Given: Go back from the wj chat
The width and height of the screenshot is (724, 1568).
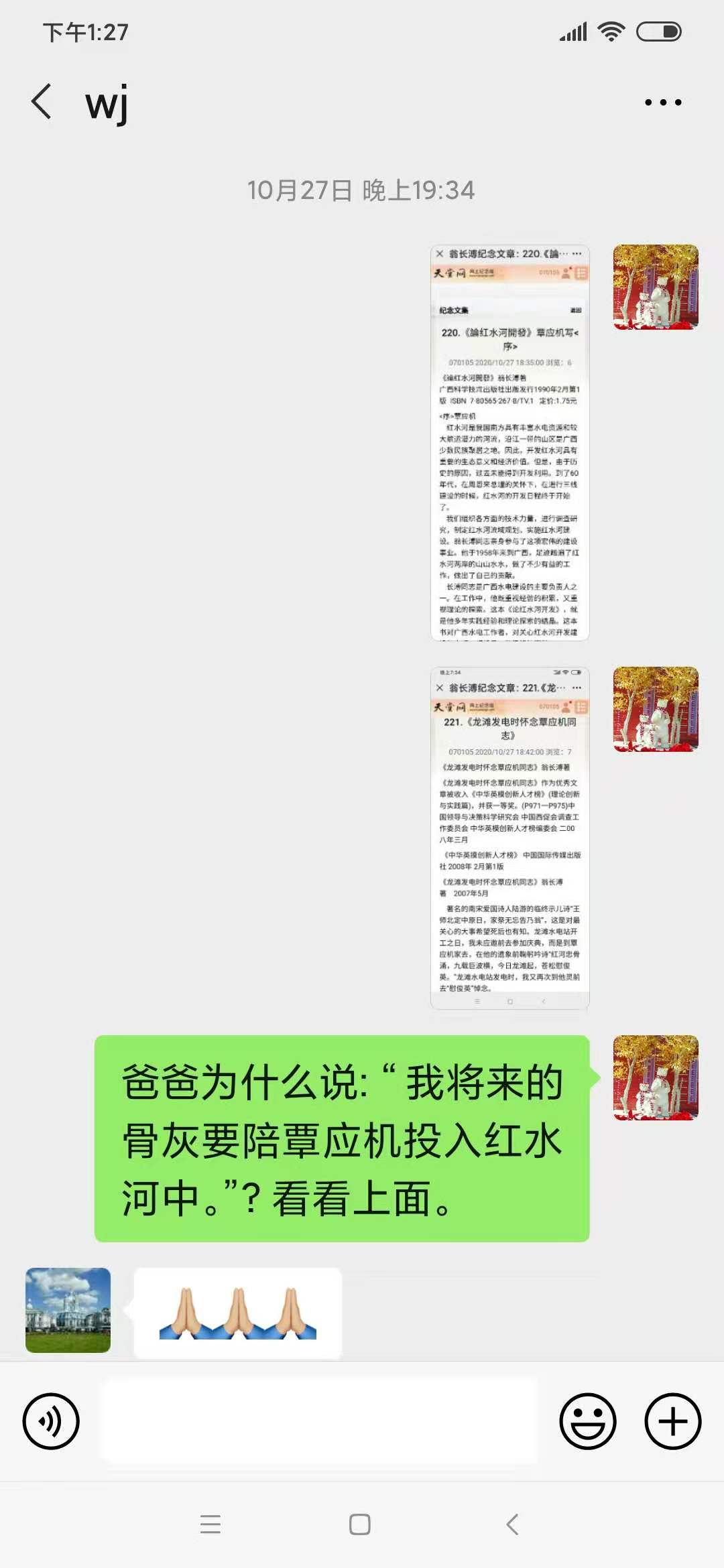Looking at the screenshot, I should (x=42, y=102).
